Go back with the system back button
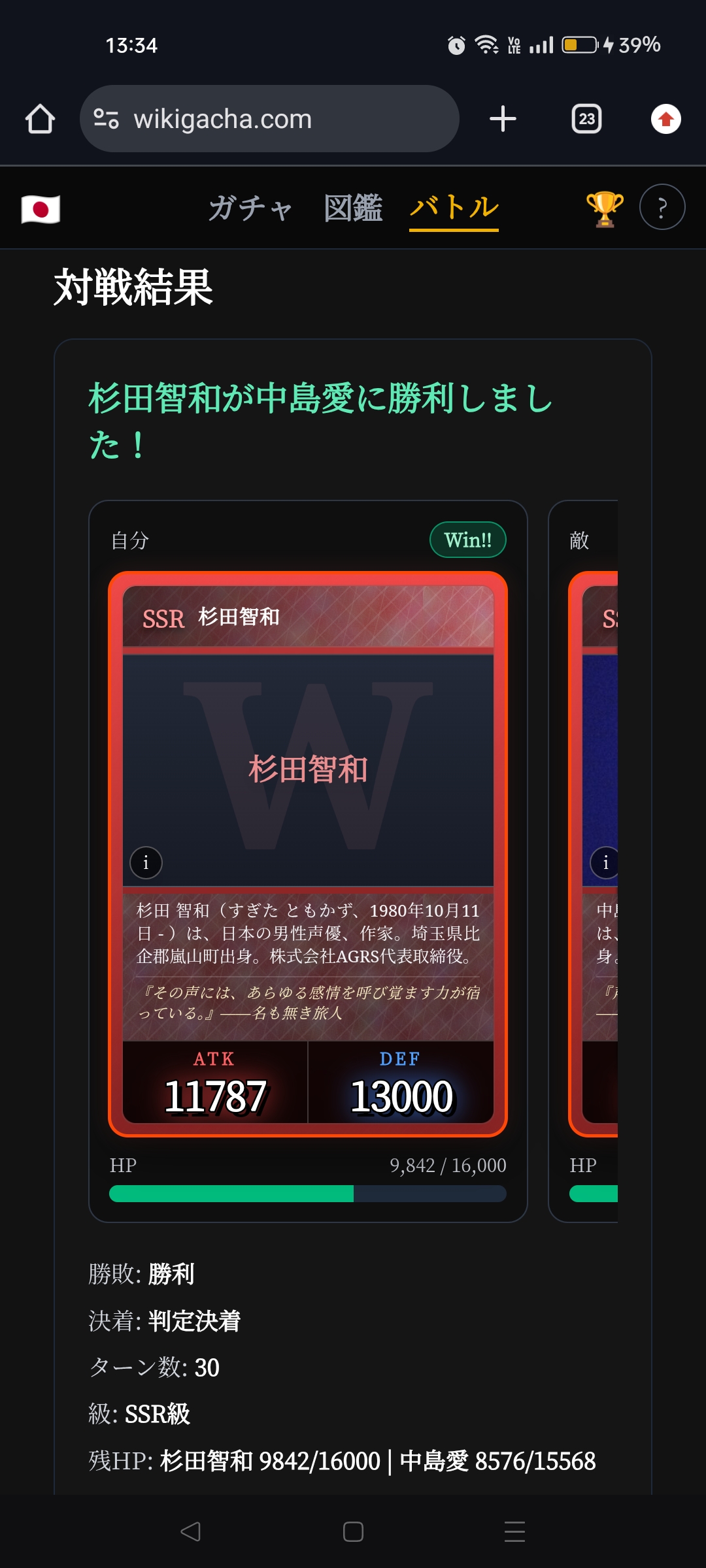The height and width of the screenshot is (1568, 706). [x=190, y=1531]
